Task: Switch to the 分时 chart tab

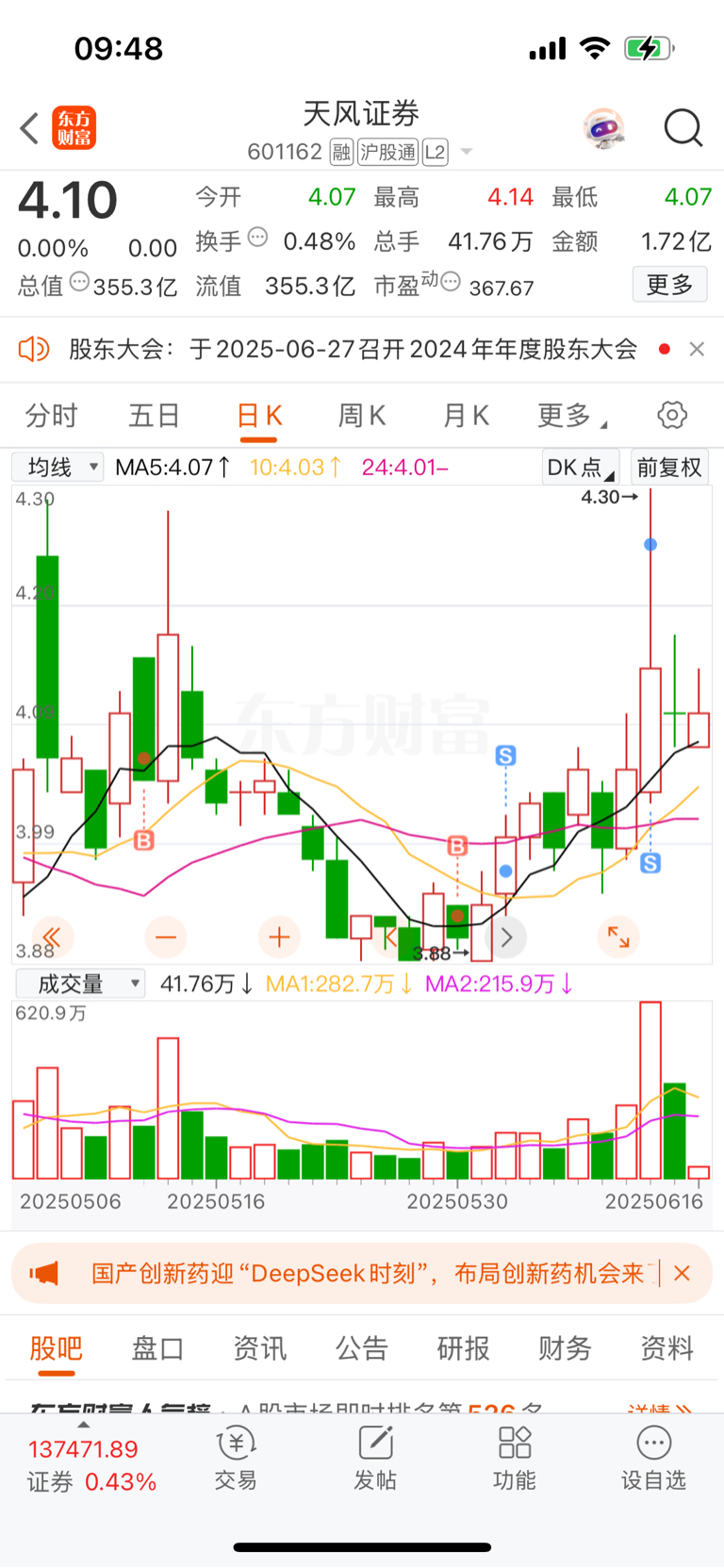Action: (51, 415)
